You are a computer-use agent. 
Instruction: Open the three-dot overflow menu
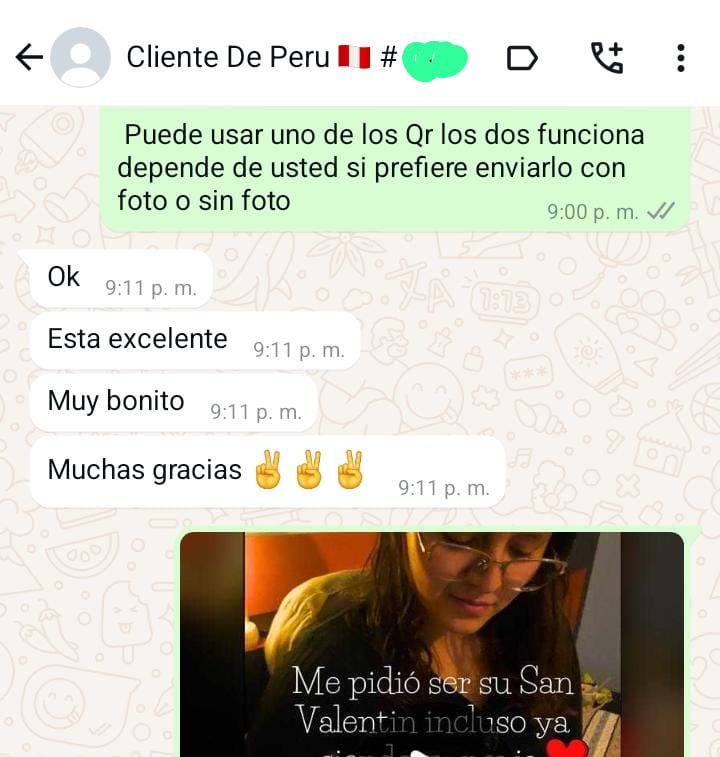(x=683, y=57)
